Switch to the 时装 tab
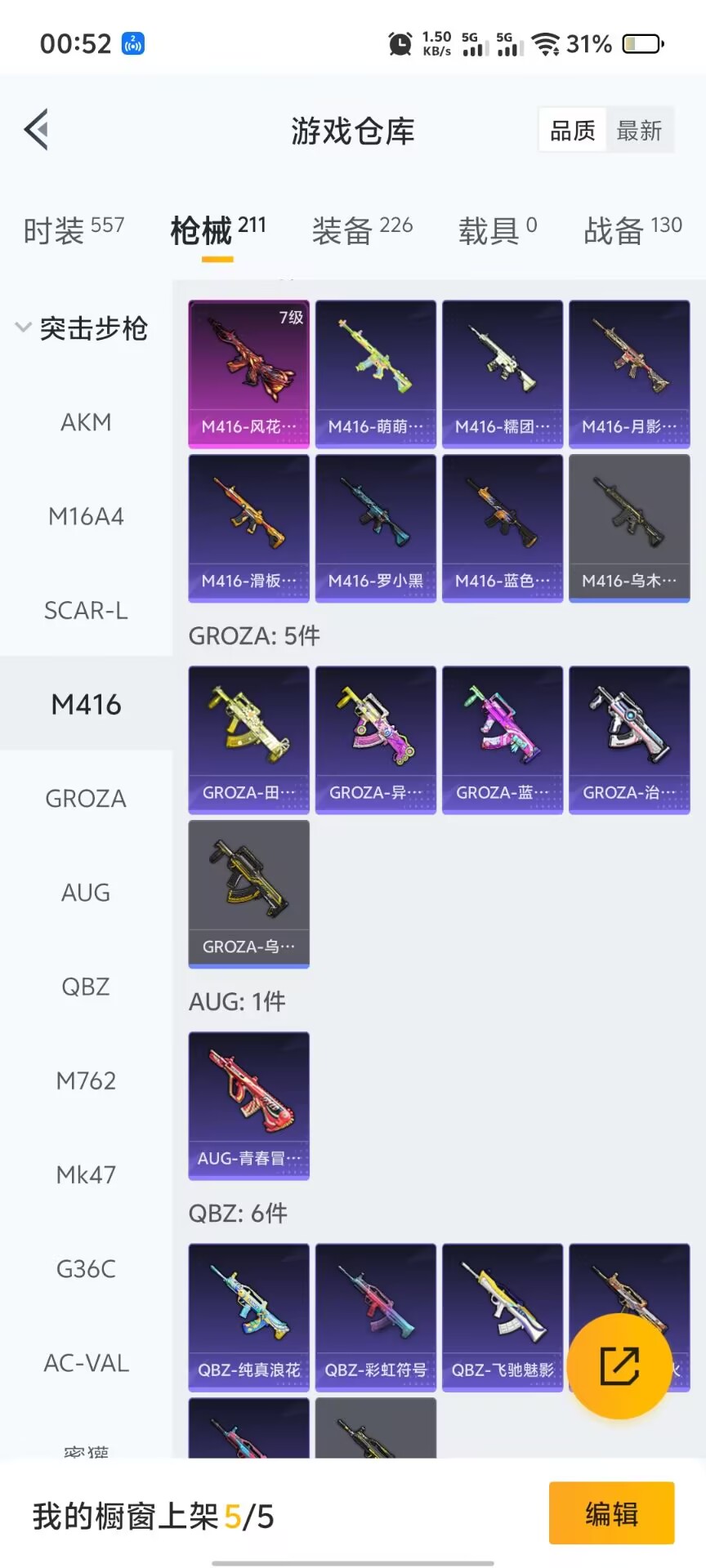This screenshot has height=1568, width=706. [x=74, y=230]
